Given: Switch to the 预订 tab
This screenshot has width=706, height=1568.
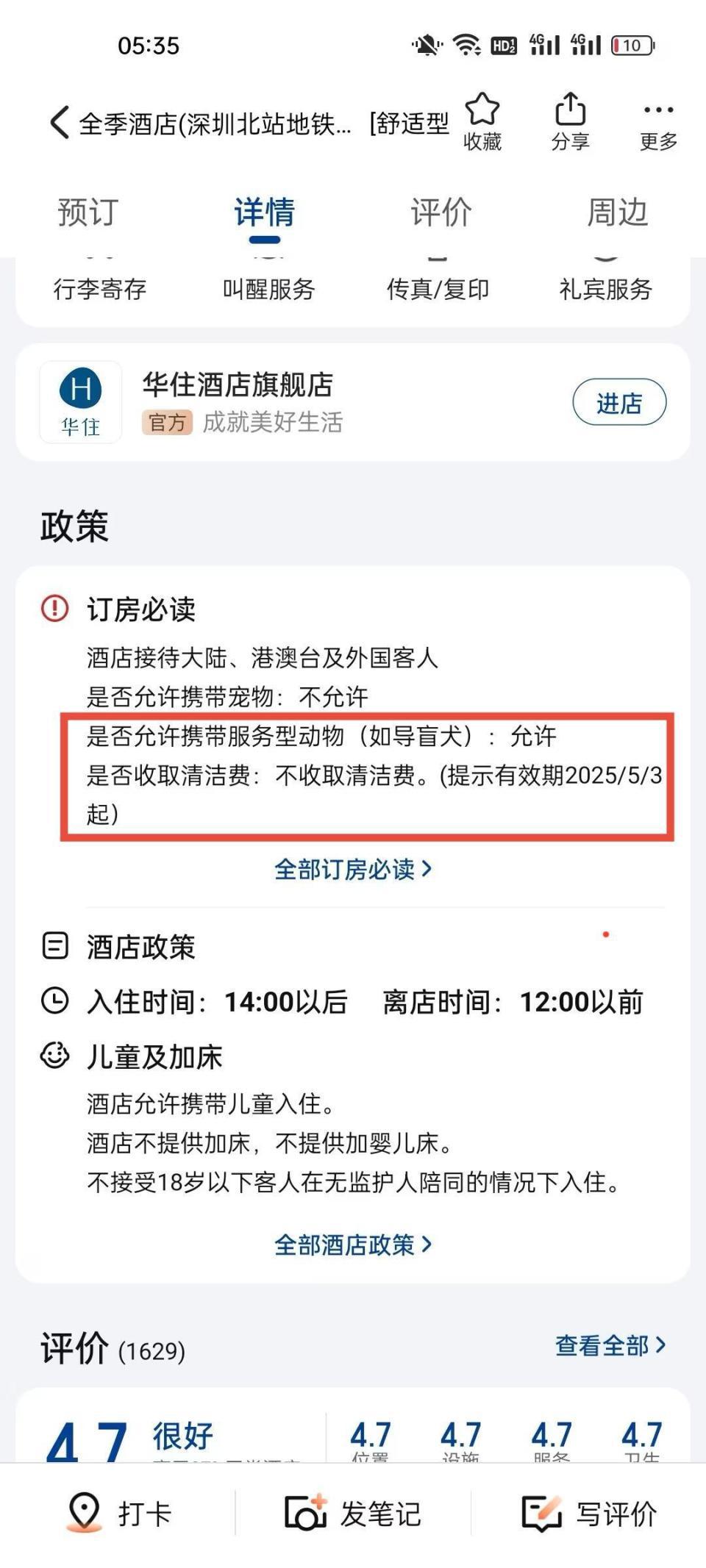Looking at the screenshot, I should coord(88,212).
